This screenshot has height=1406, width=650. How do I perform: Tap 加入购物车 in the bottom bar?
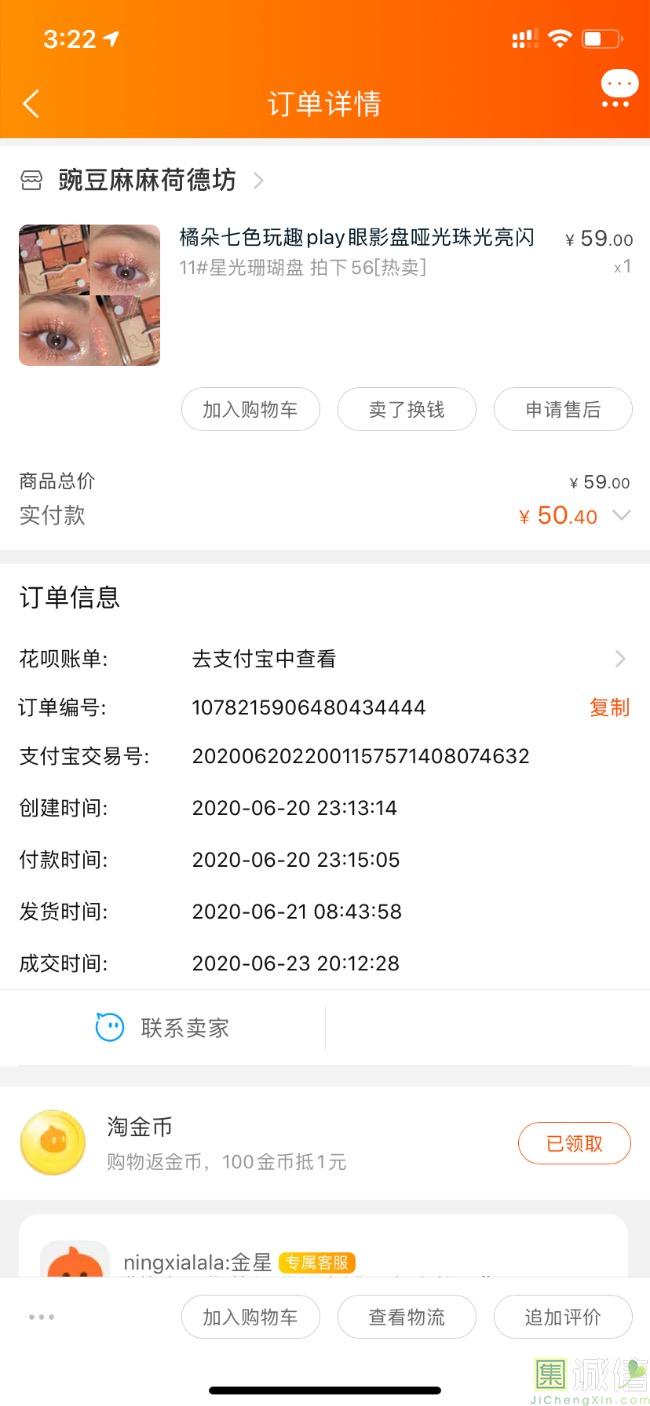pos(250,1317)
